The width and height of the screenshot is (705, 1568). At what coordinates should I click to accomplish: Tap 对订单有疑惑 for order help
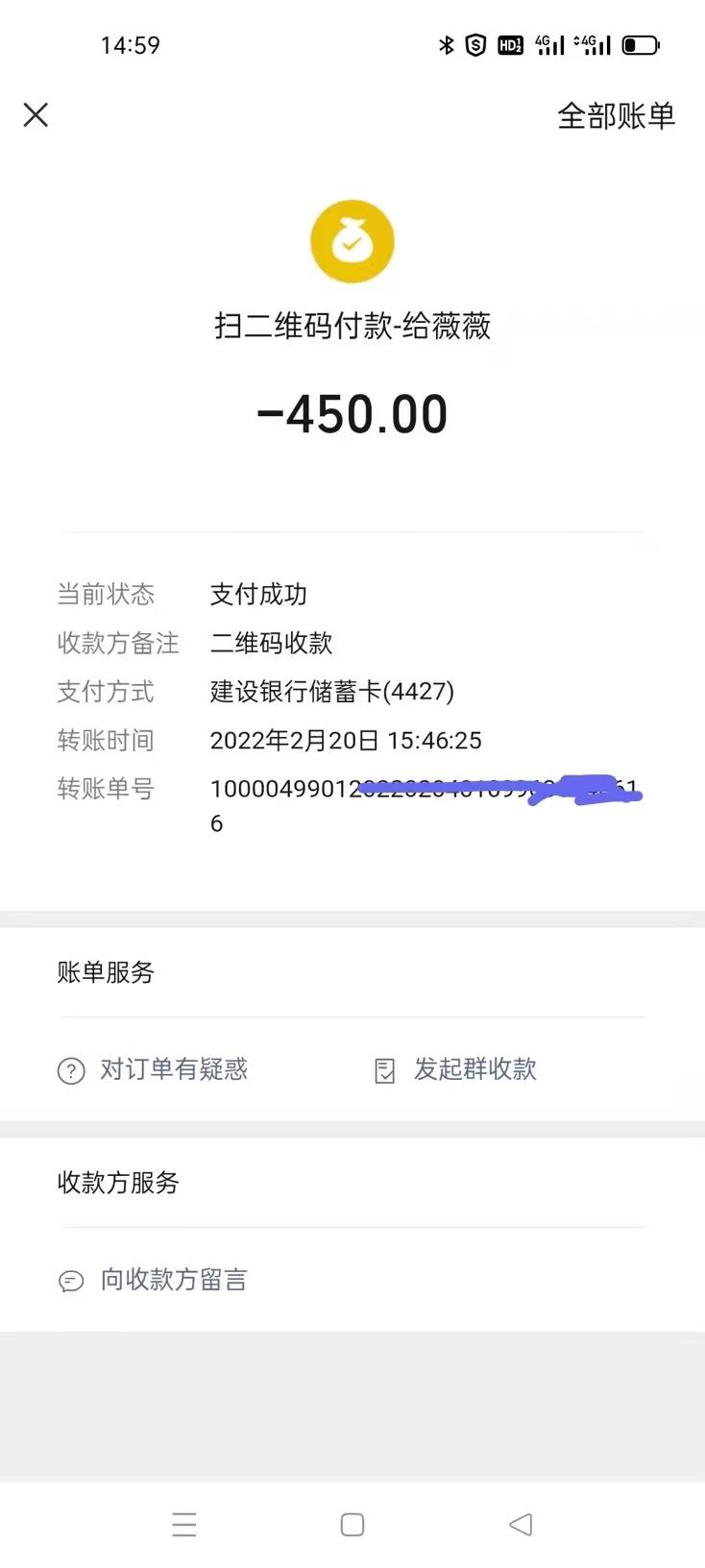click(154, 1069)
